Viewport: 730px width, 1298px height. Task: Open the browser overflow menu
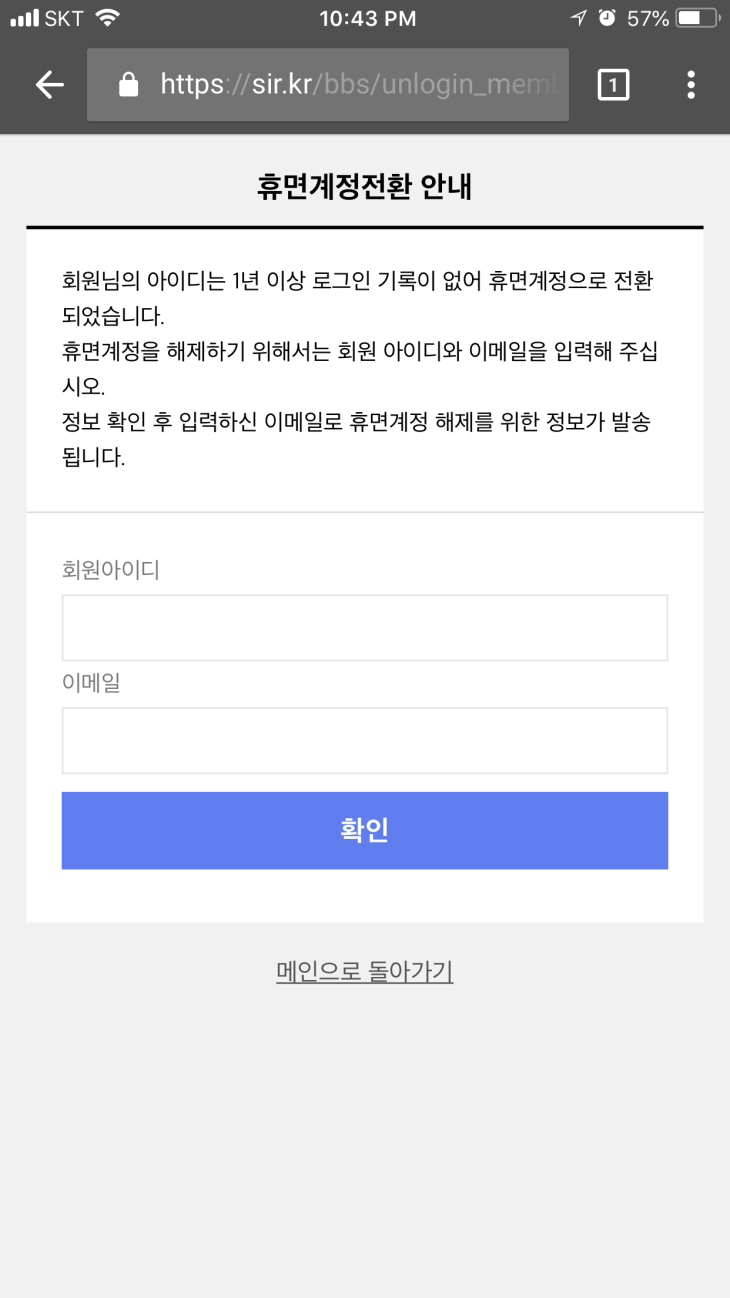coord(691,86)
